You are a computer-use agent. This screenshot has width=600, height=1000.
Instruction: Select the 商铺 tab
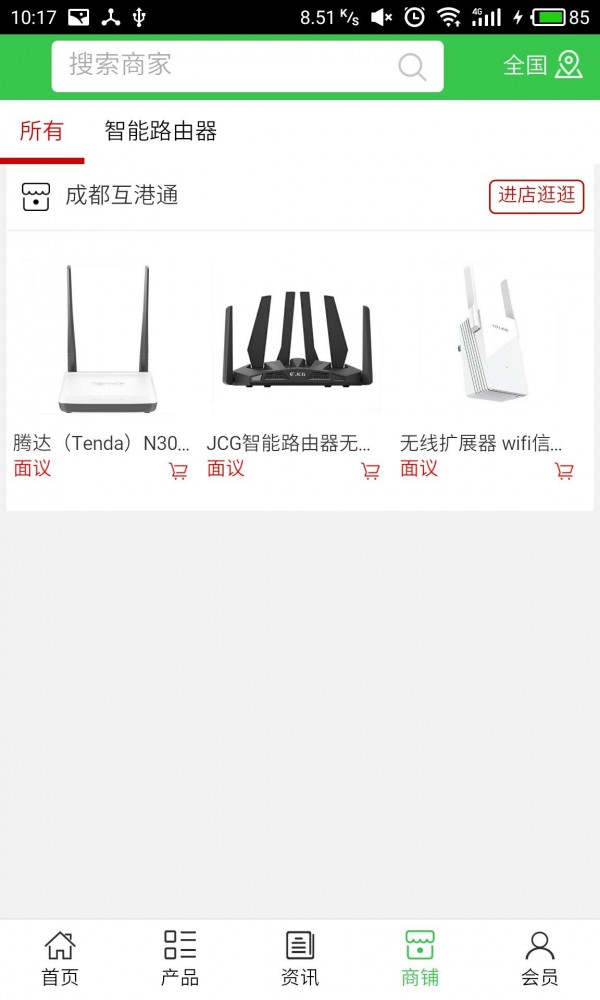coord(420,958)
